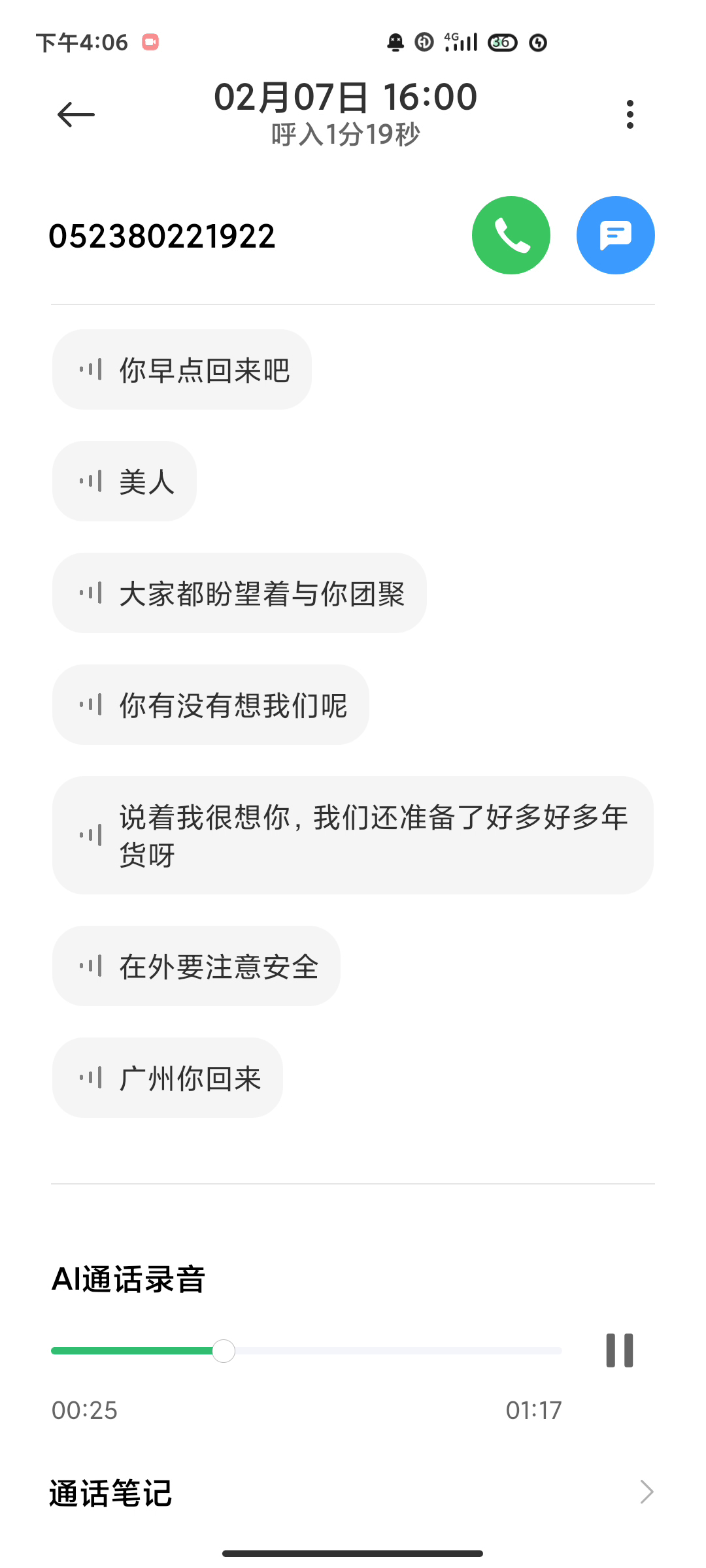Pause the AI call recording playback
This screenshot has height=1568, width=706.
click(620, 1350)
